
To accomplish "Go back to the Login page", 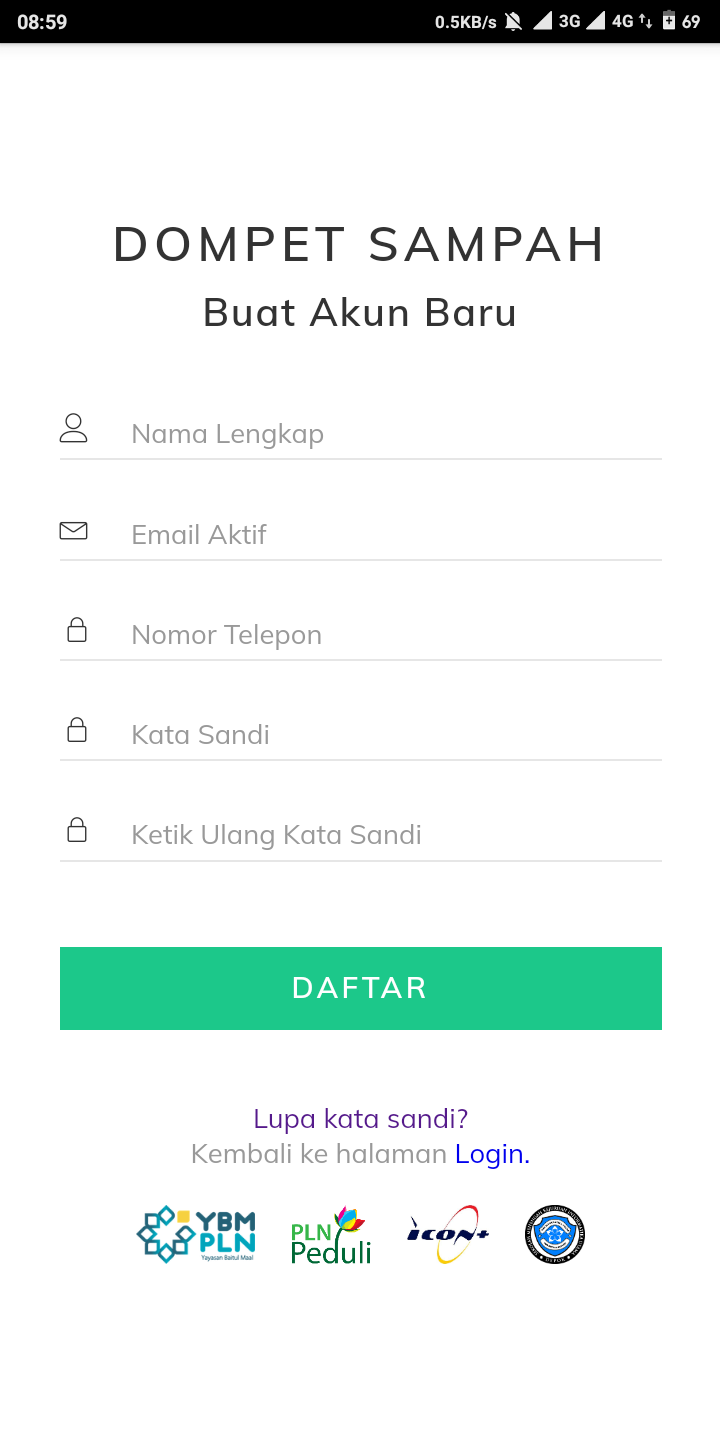I will (x=491, y=1154).
